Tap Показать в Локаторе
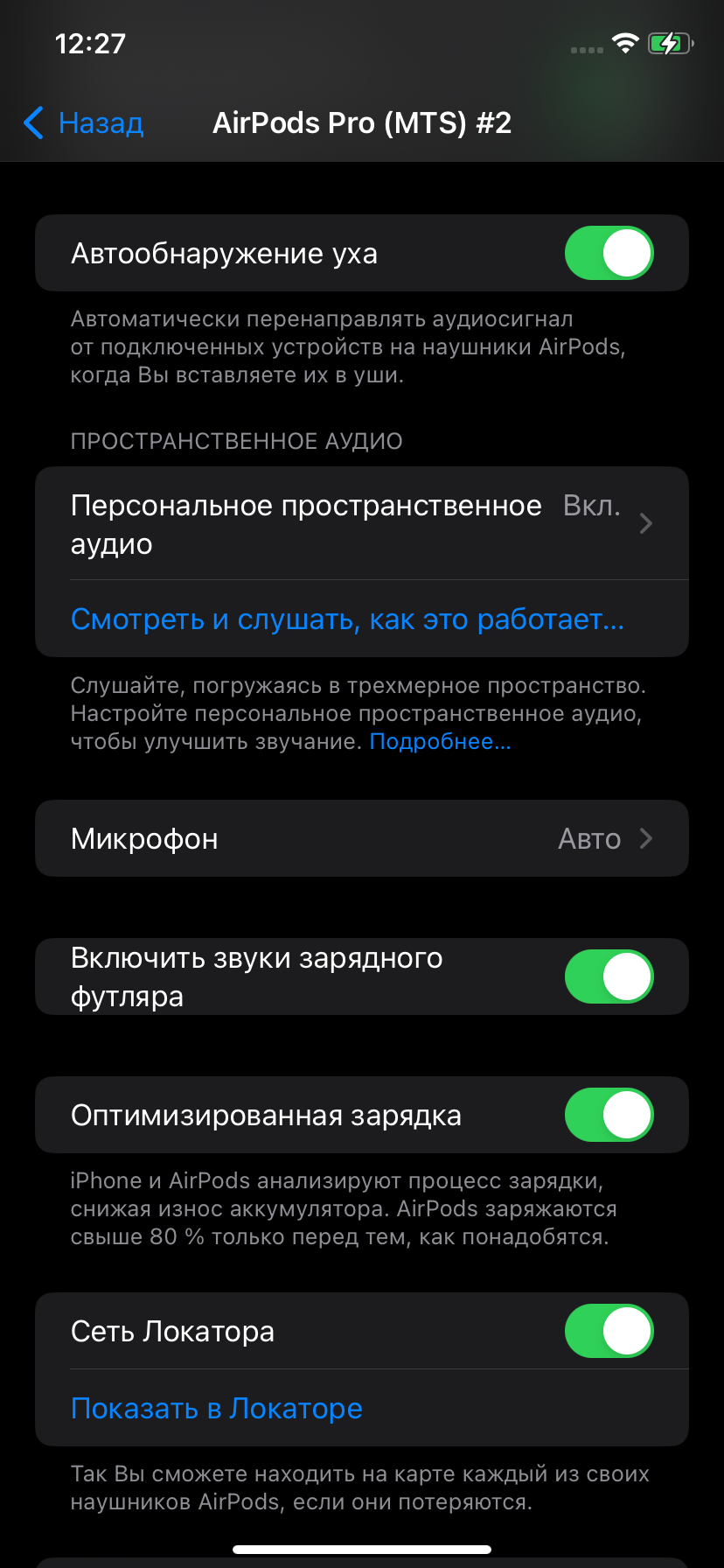Screen dimensions: 724x1568 [x=217, y=1409]
